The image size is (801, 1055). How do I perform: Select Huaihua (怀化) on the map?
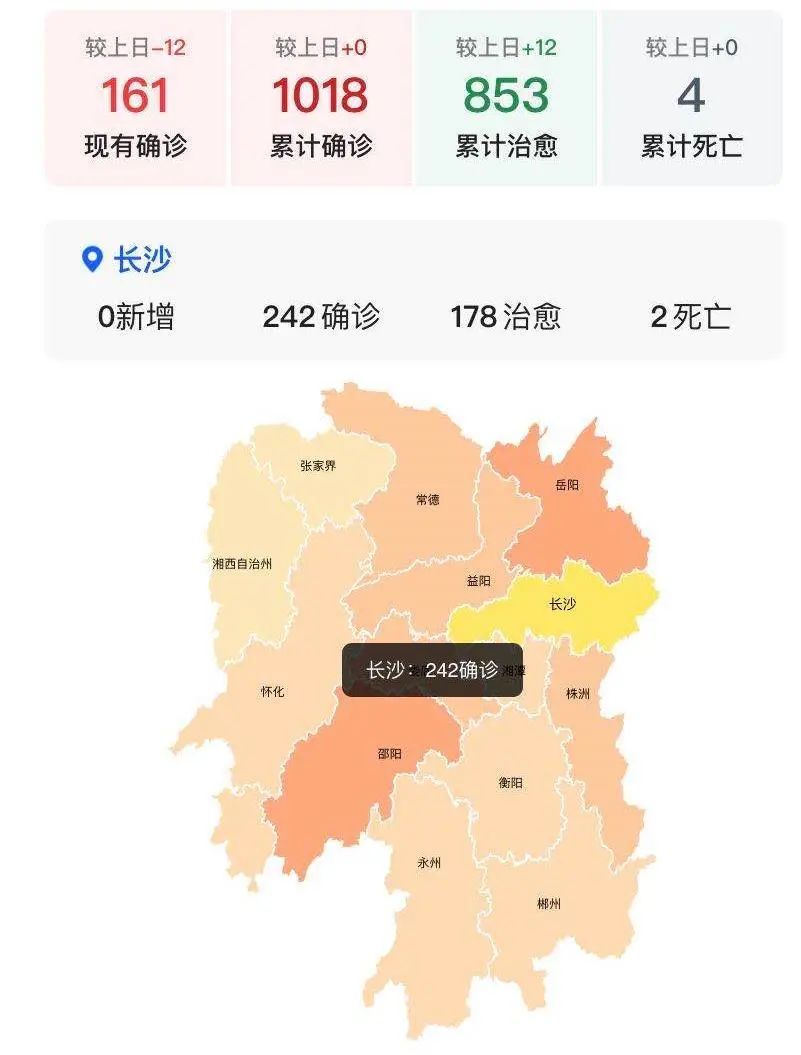[272, 691]
